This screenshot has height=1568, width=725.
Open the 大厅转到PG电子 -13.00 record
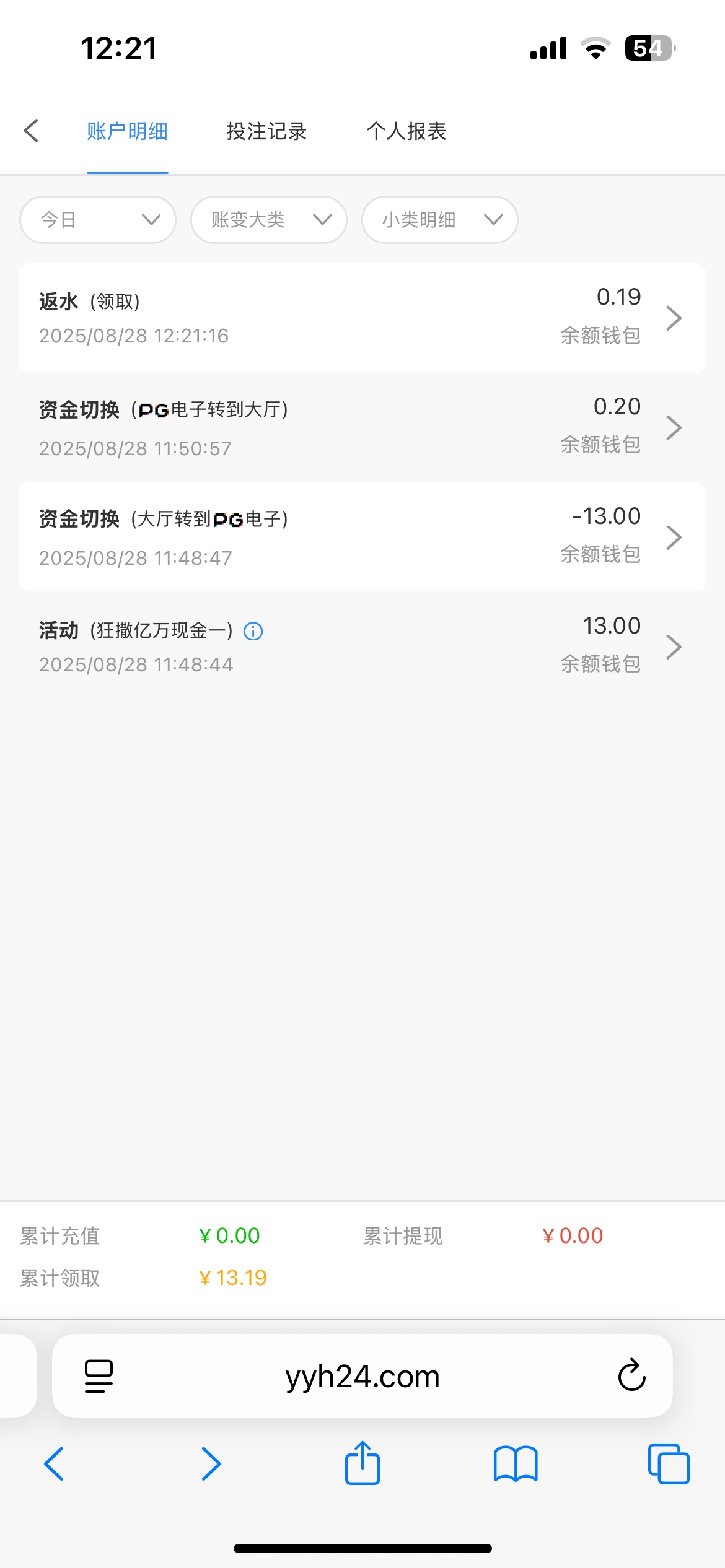(362, 537)
